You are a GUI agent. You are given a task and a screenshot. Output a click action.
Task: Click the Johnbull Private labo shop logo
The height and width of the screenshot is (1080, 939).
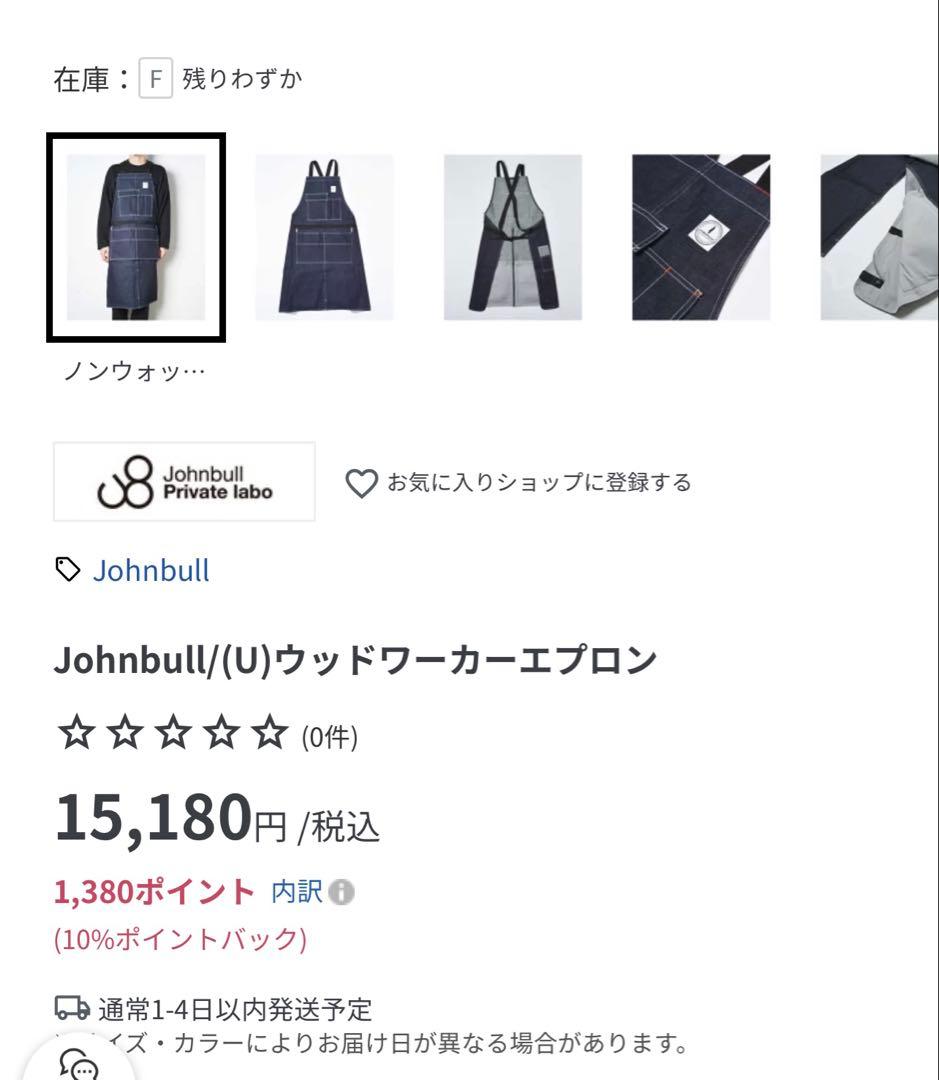pos(183,481)
